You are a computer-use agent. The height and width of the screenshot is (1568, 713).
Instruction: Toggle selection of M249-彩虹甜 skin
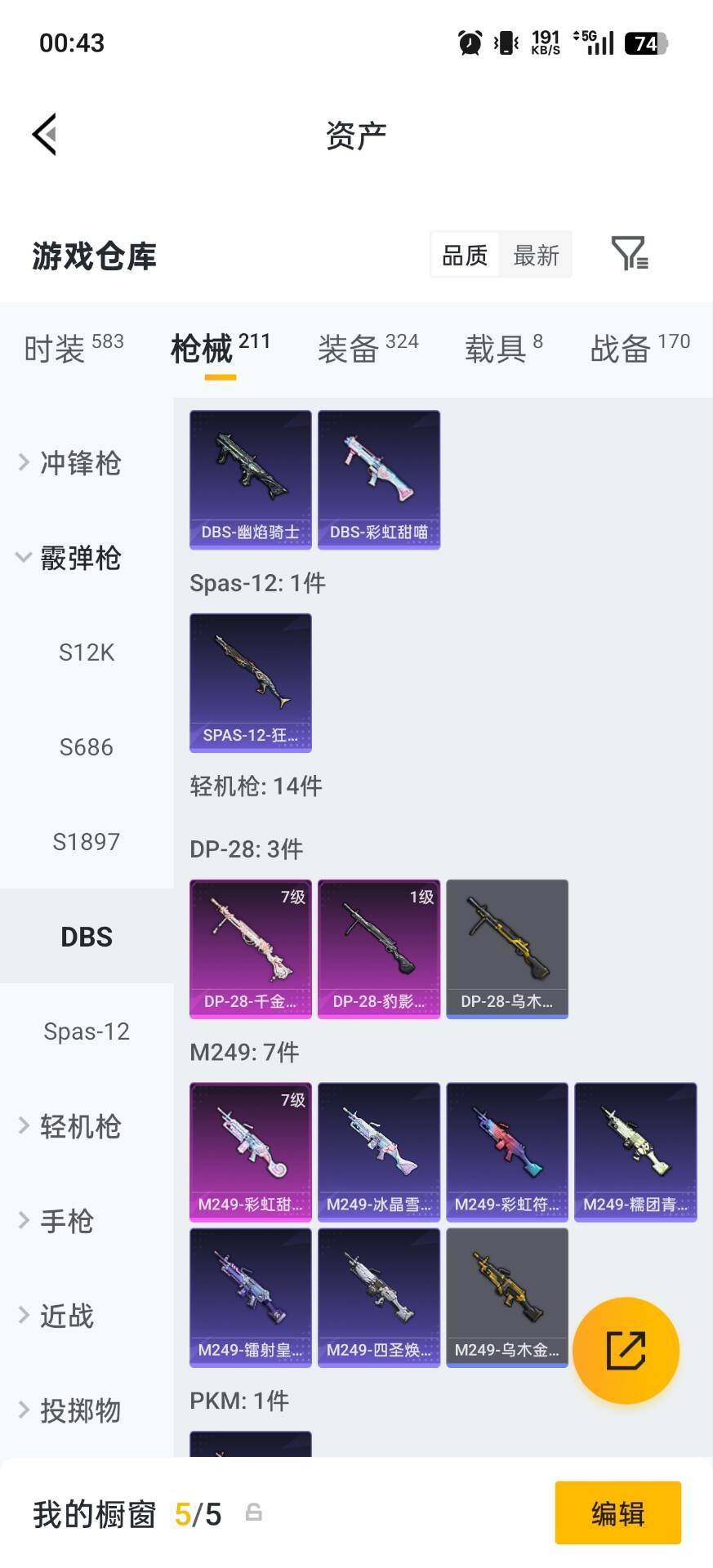pos(249,1151)
